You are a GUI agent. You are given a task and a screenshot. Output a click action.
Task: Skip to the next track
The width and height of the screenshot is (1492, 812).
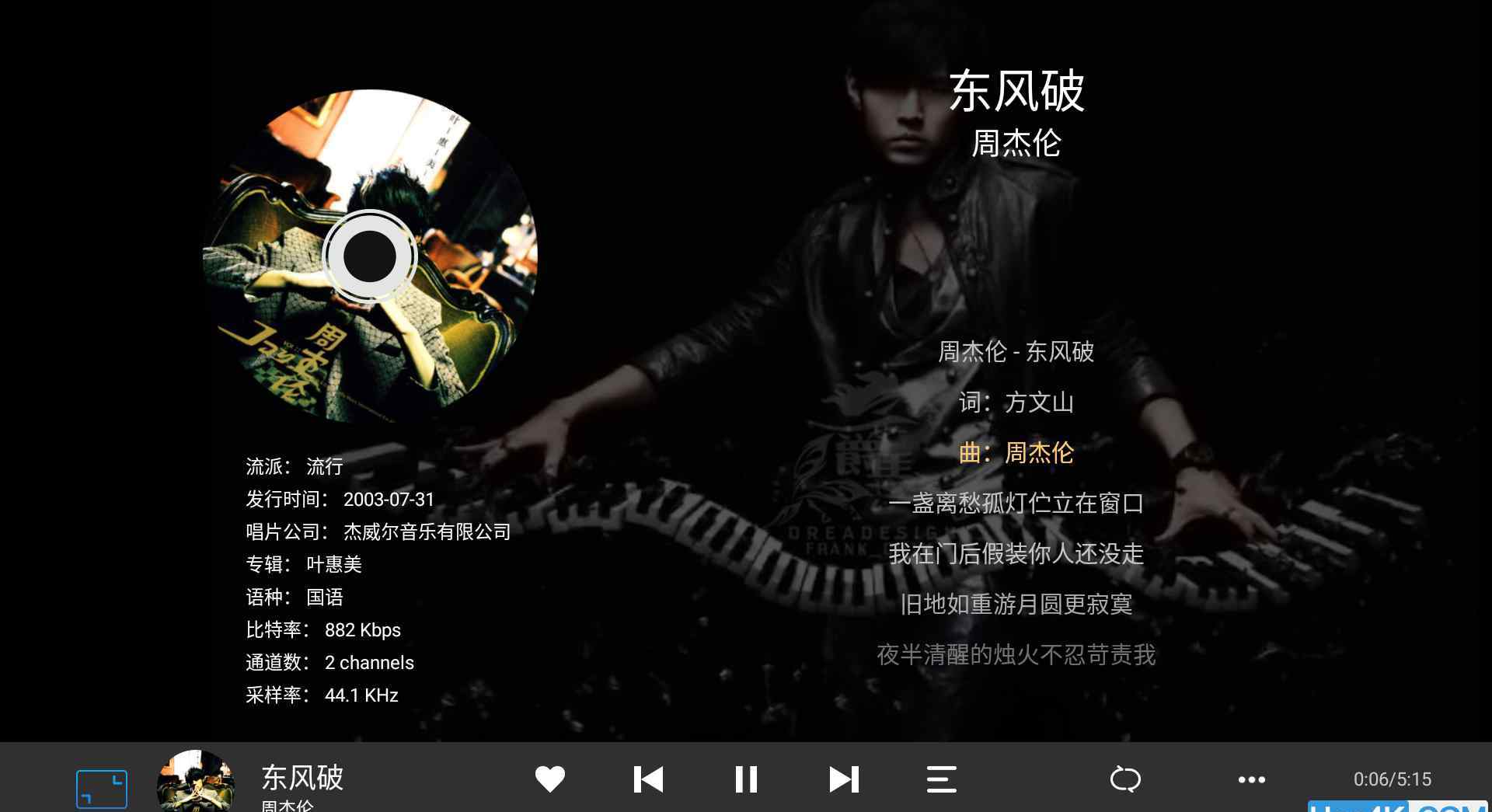coord(843,779)
